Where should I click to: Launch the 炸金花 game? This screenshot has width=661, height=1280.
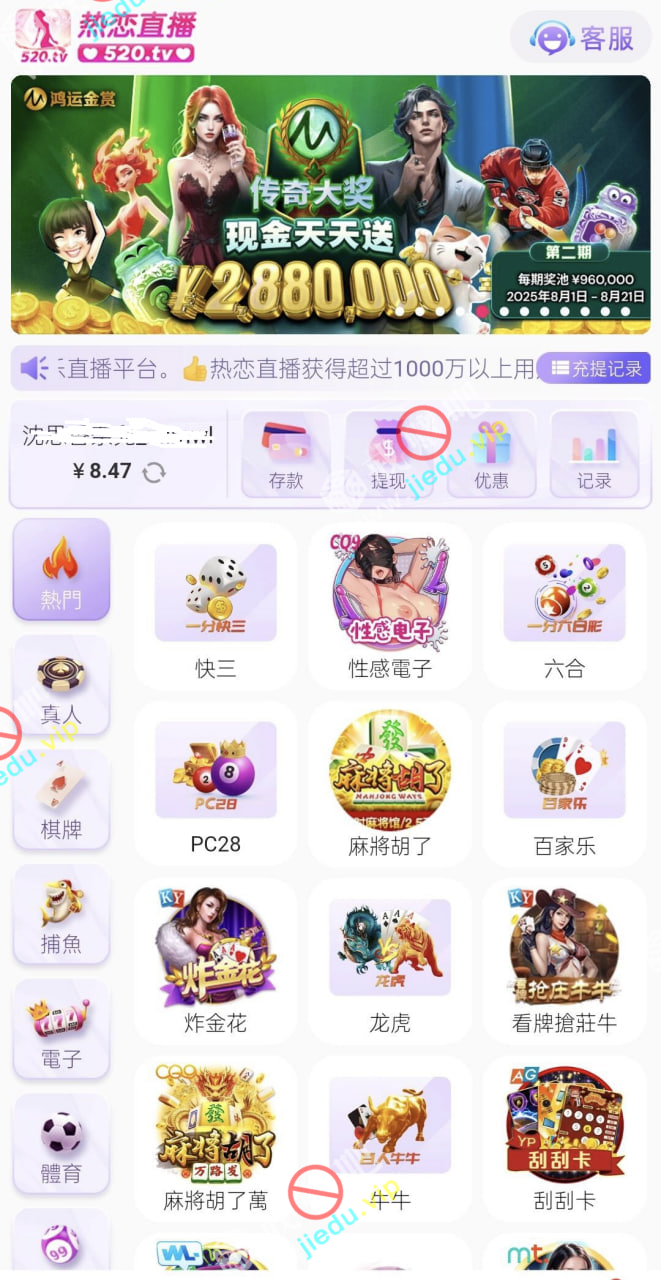[x=215, y=962]
